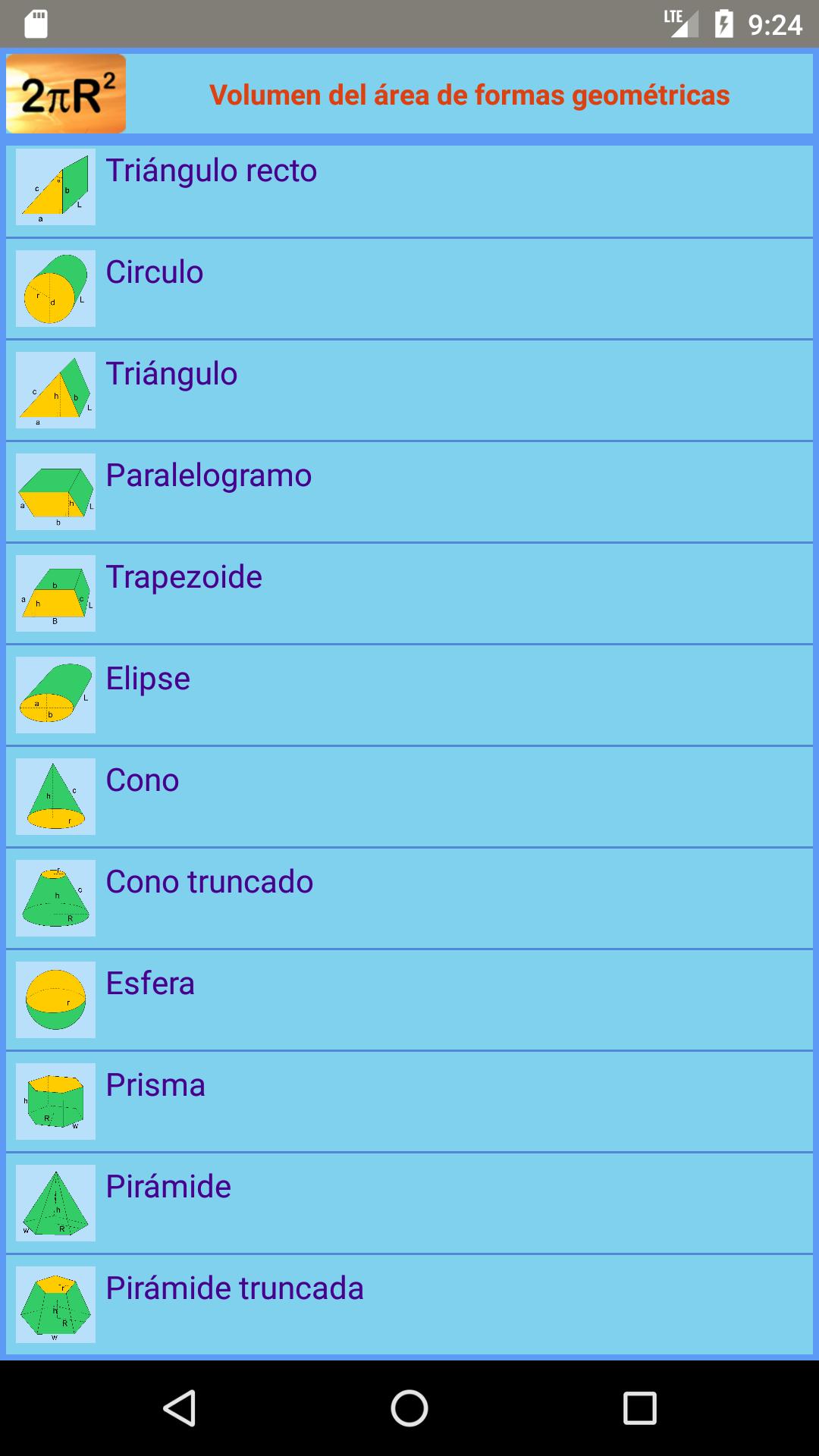The image size is (819, 1456).
Task: Choose Cono truncado
Action: tap(409, 899)
